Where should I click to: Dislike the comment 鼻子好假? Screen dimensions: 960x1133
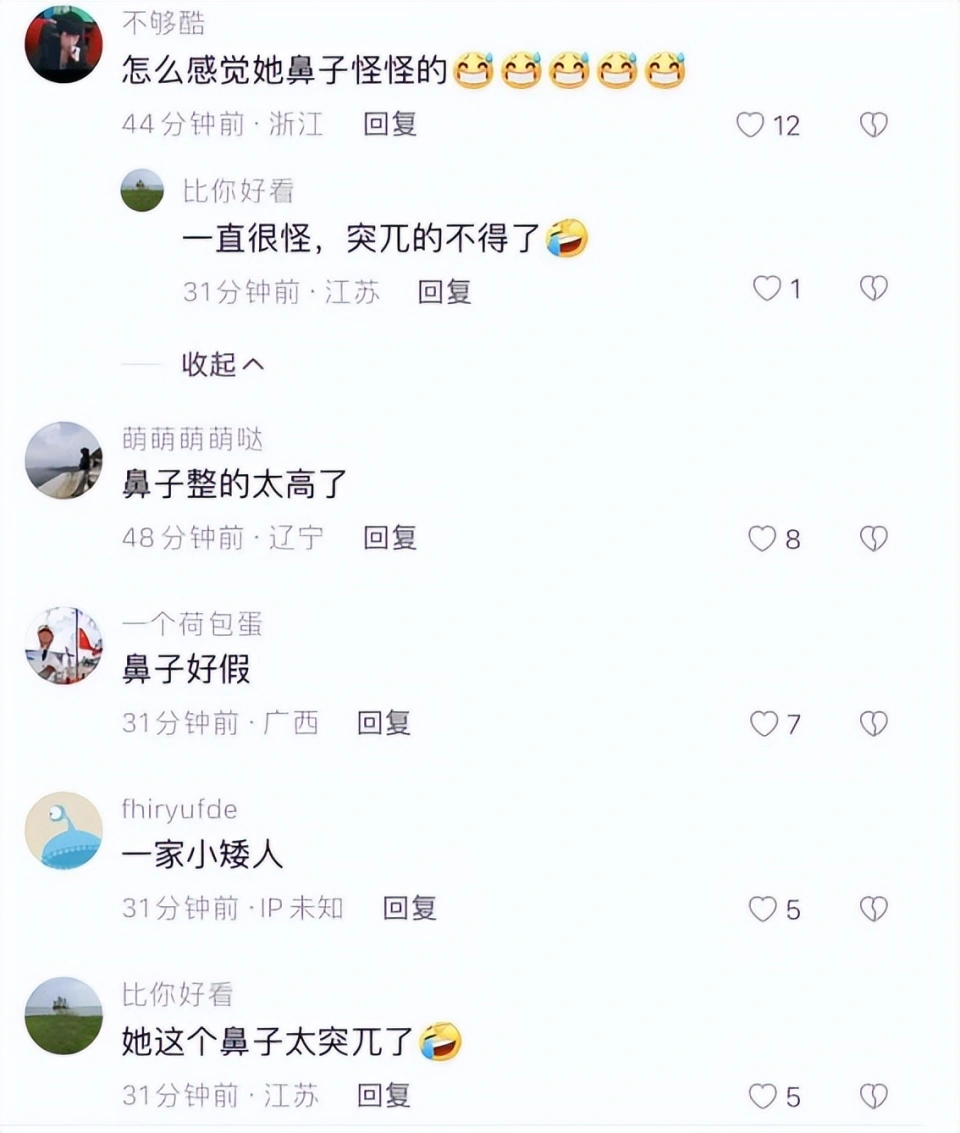[x=874, y=724]
